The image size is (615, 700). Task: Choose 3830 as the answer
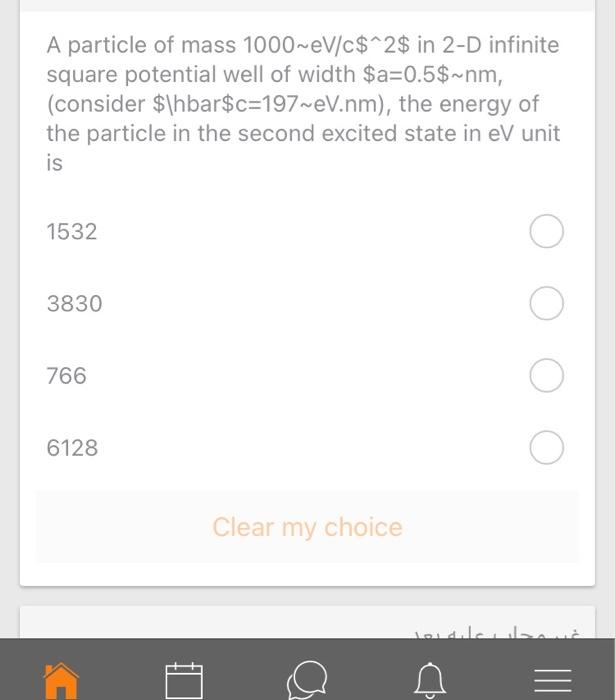click(x=546, y=304)
